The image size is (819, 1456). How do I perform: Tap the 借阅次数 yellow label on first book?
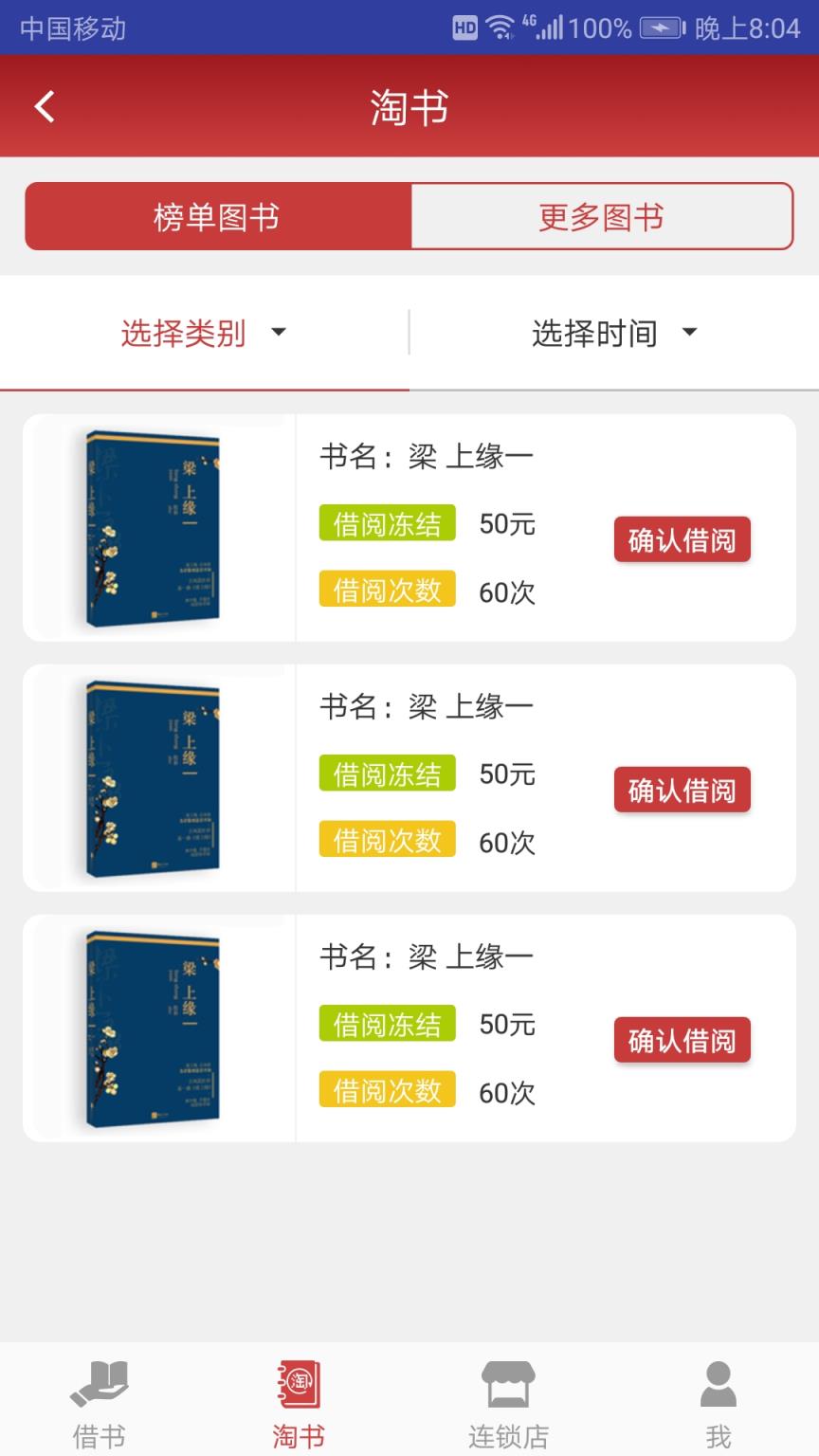(387, 590)
